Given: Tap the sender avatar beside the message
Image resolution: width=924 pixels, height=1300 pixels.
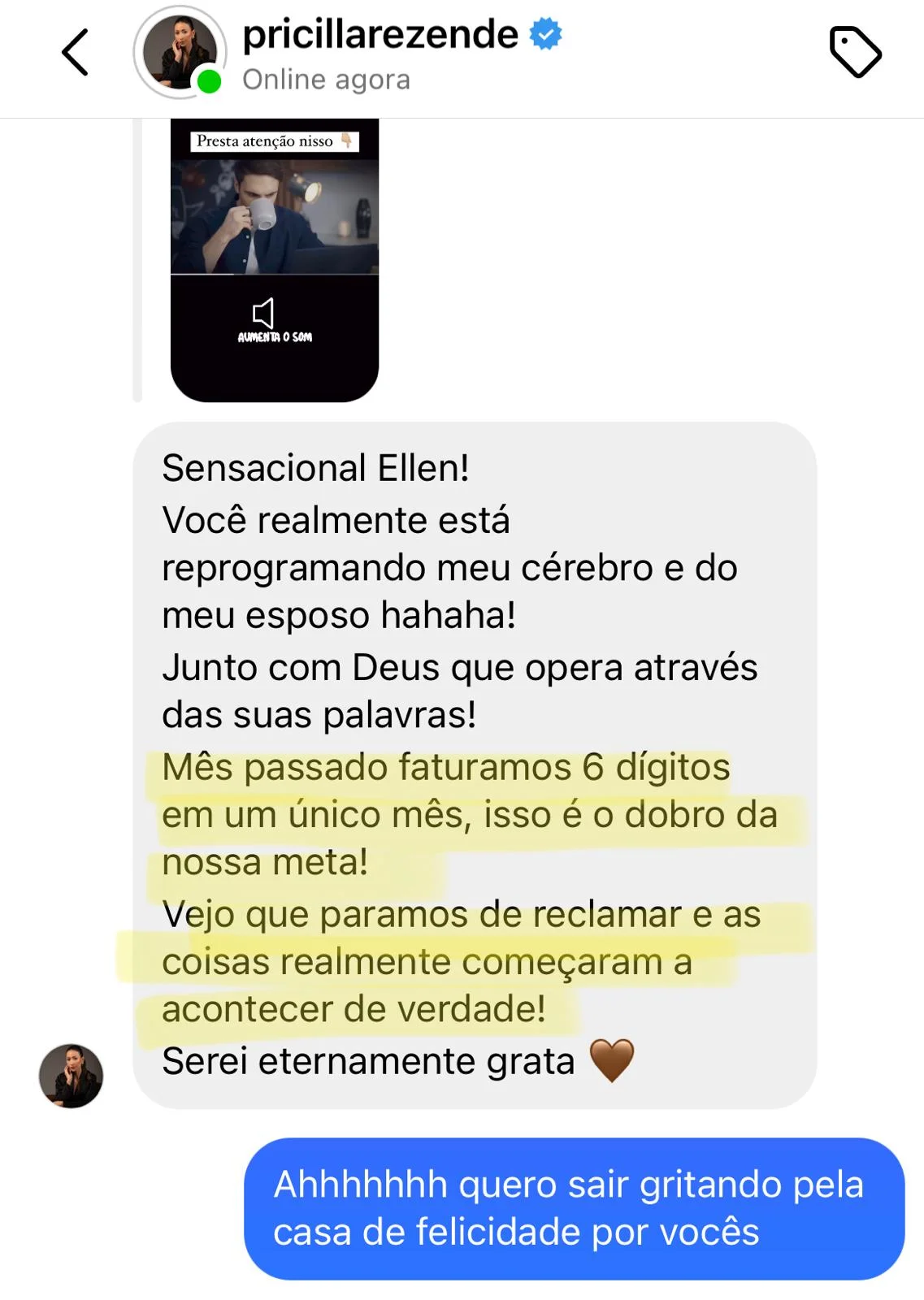Looking at the screenshot, I should click(72, 1076).
